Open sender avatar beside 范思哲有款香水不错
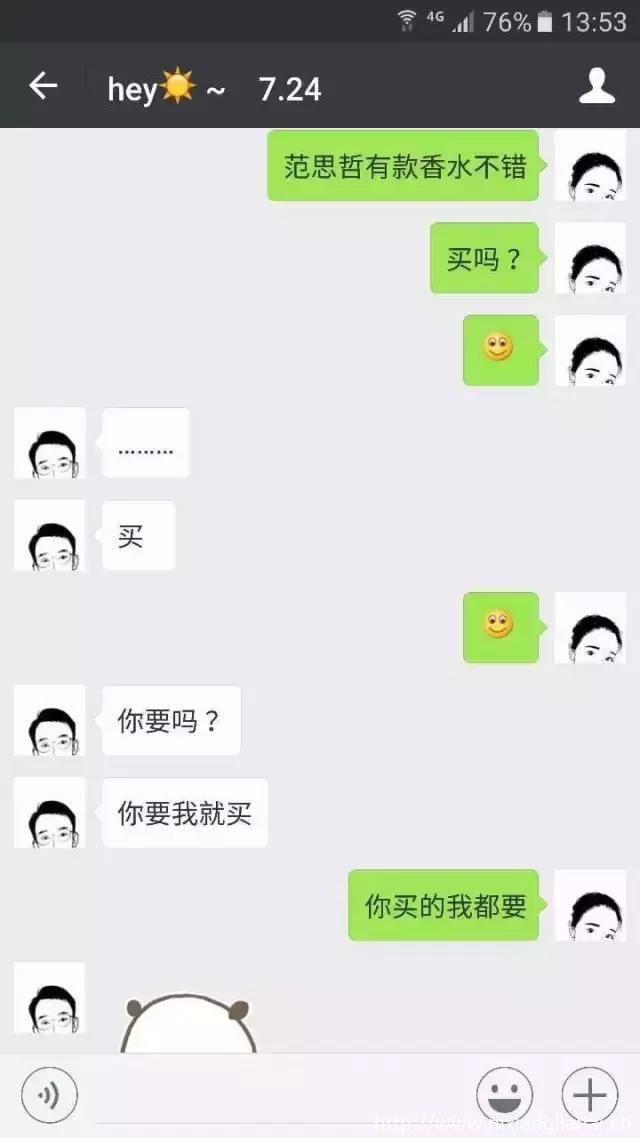 click(590, 166)
